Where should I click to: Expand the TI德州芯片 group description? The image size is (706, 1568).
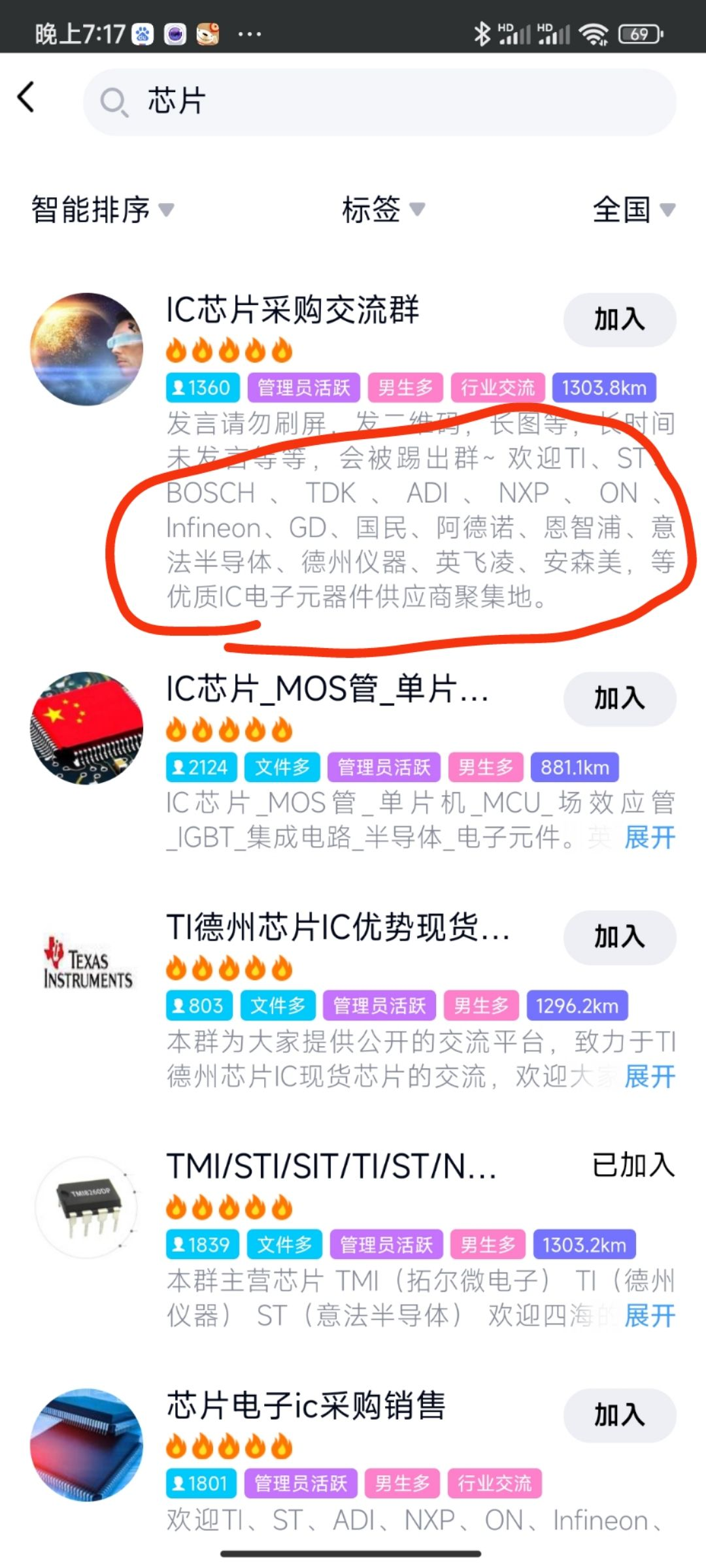(649, 1076)
